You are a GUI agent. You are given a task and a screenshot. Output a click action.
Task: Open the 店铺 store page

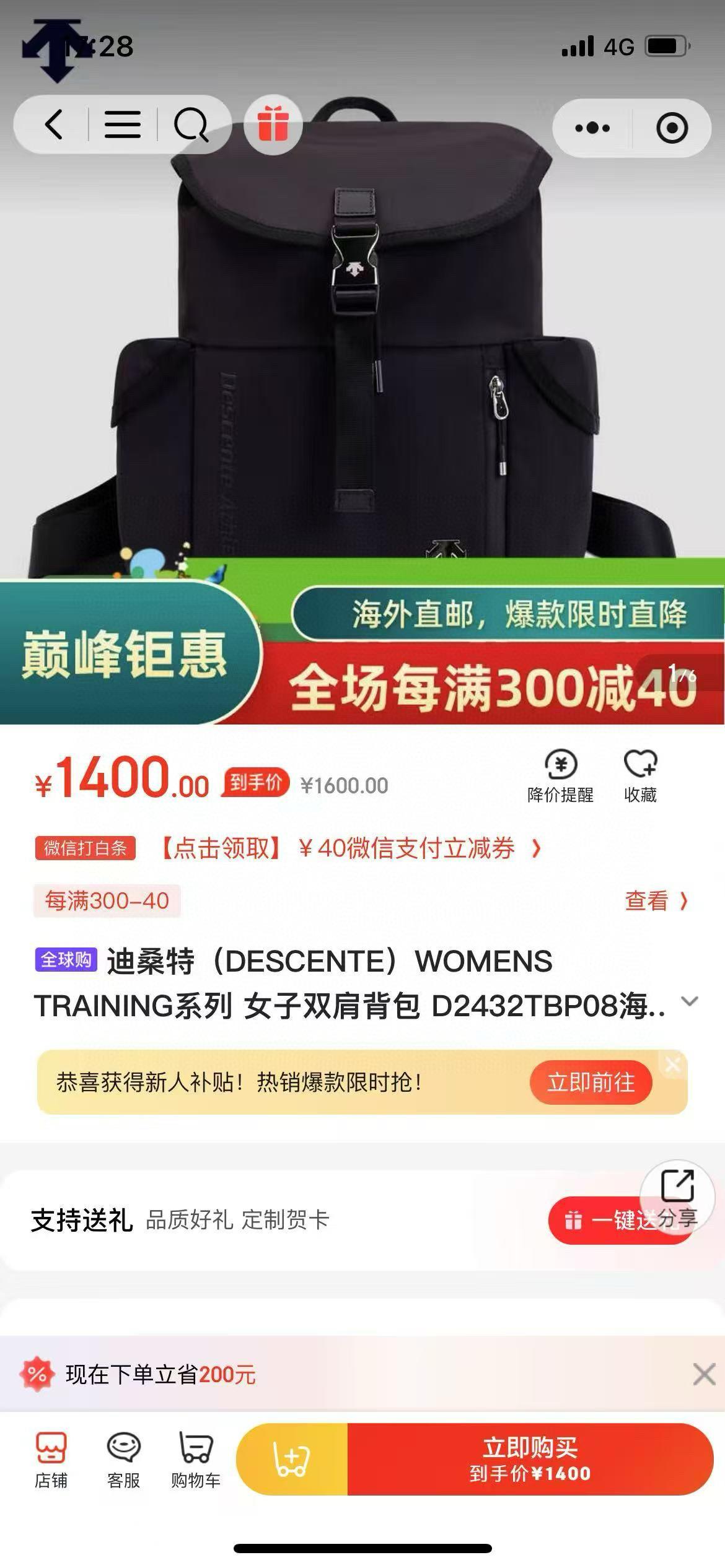[51, 1459]
